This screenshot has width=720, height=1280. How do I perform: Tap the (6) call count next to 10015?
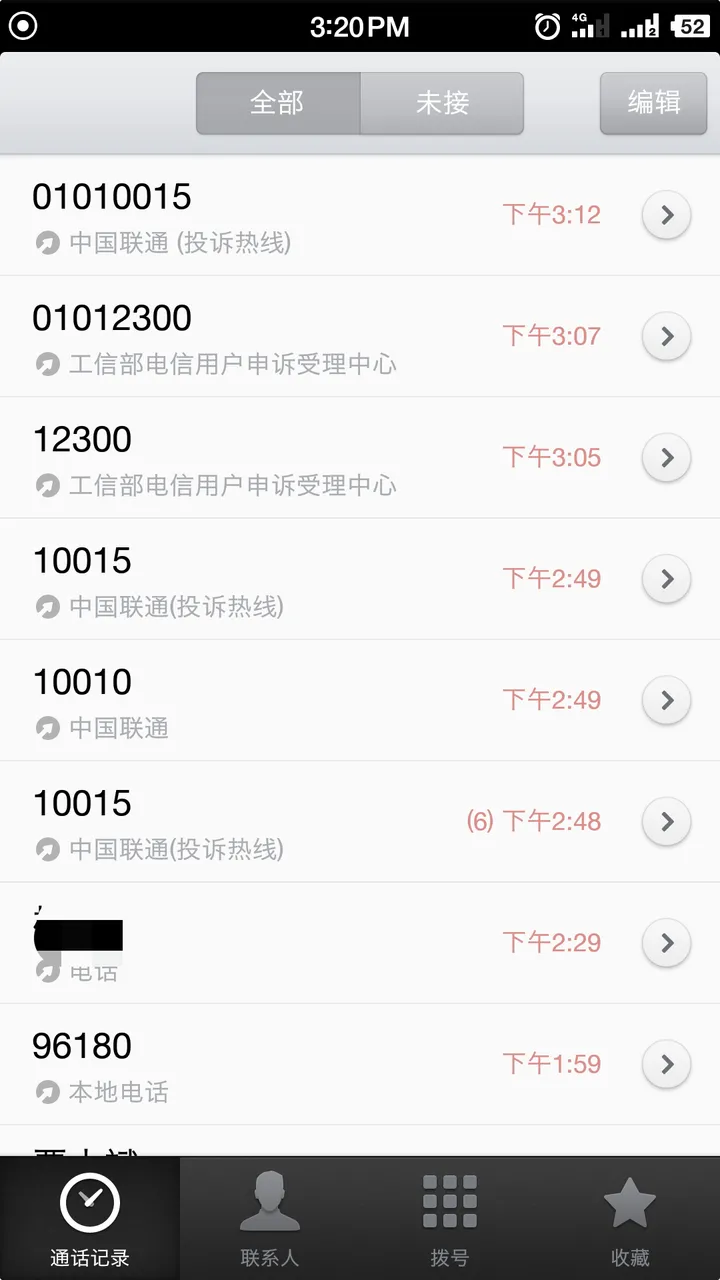(x=479, y=821)
